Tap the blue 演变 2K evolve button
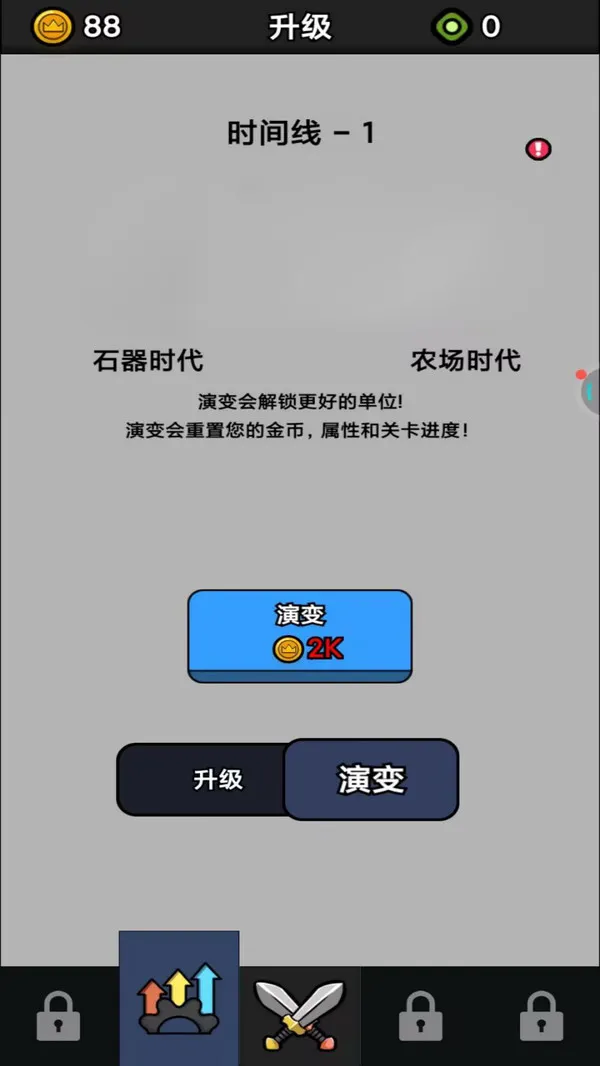The image size is (600, 1066). (300, 636)
